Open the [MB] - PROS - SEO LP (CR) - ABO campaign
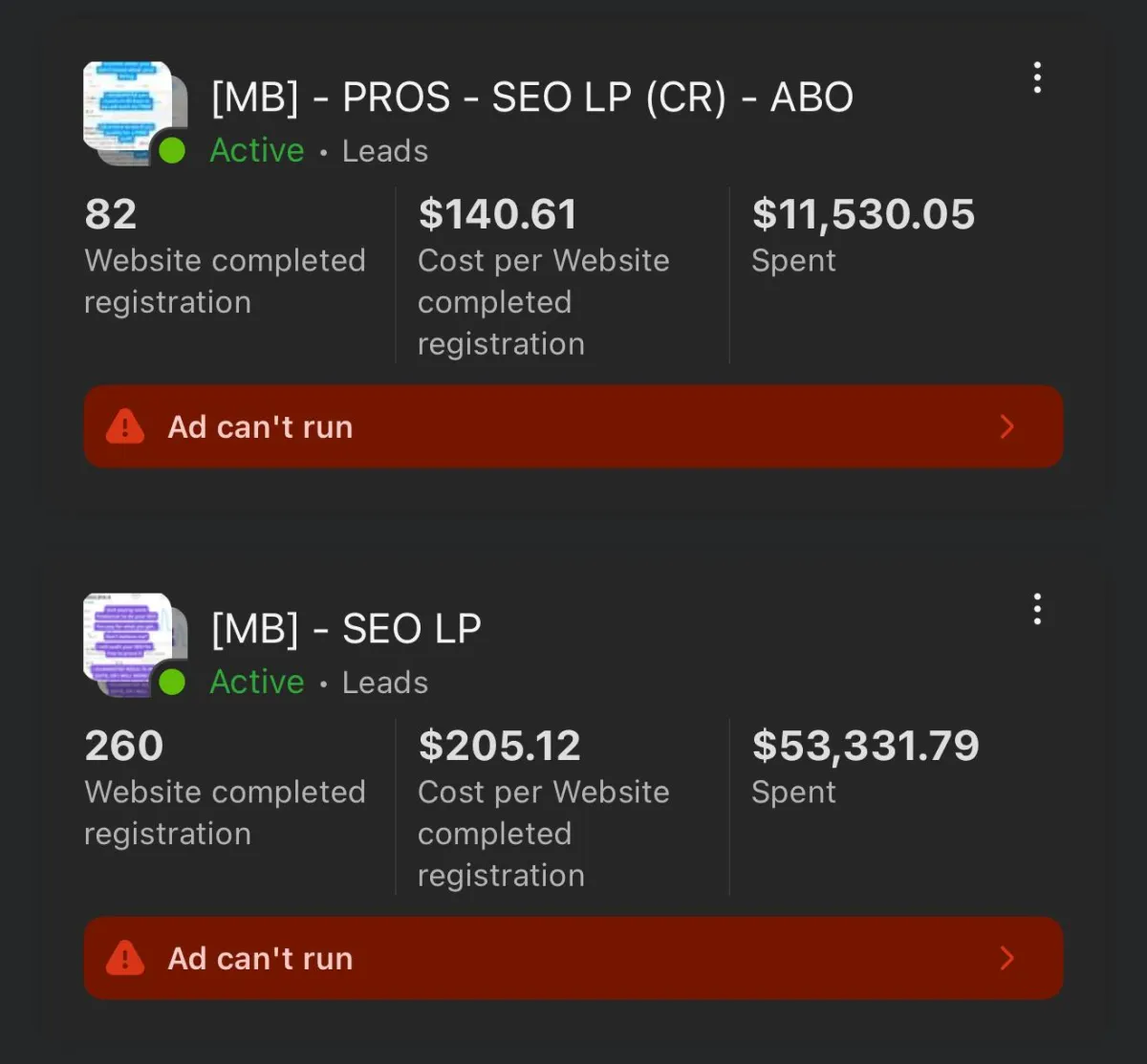 [531, 98]
